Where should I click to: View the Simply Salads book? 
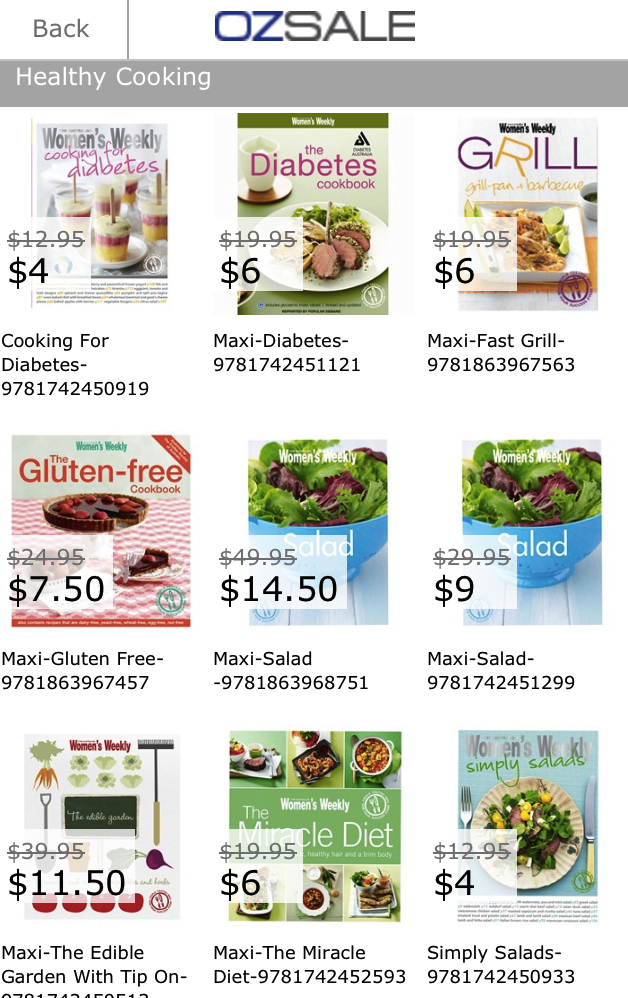527,826
